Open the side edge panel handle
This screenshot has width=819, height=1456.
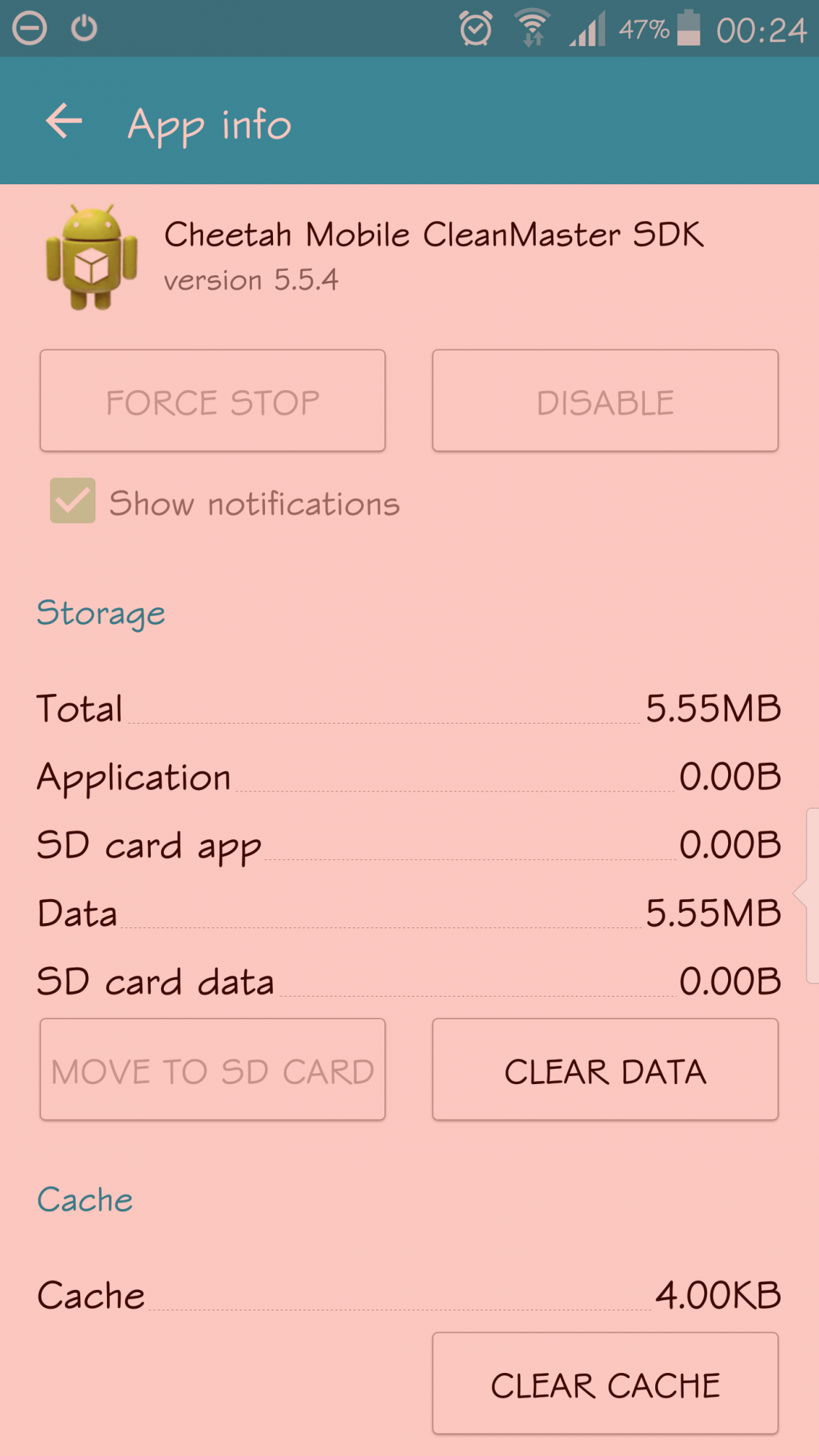click(808, 895)
